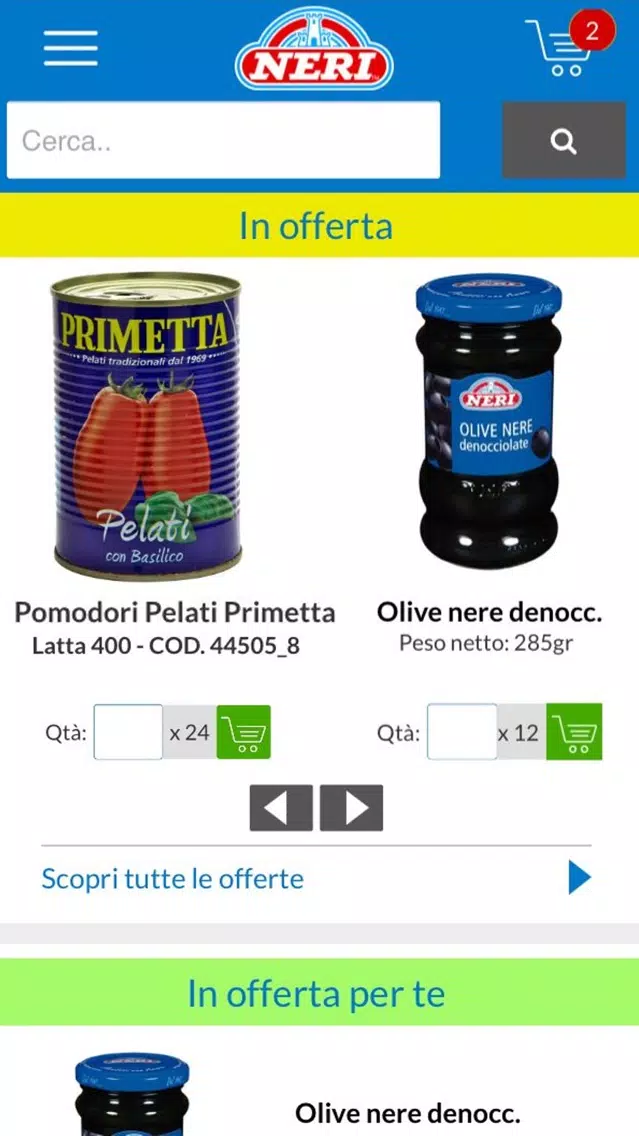Screen dimensions: 639x1136
Task: Show next offers with right arrow
Action: tap(351, 808)
